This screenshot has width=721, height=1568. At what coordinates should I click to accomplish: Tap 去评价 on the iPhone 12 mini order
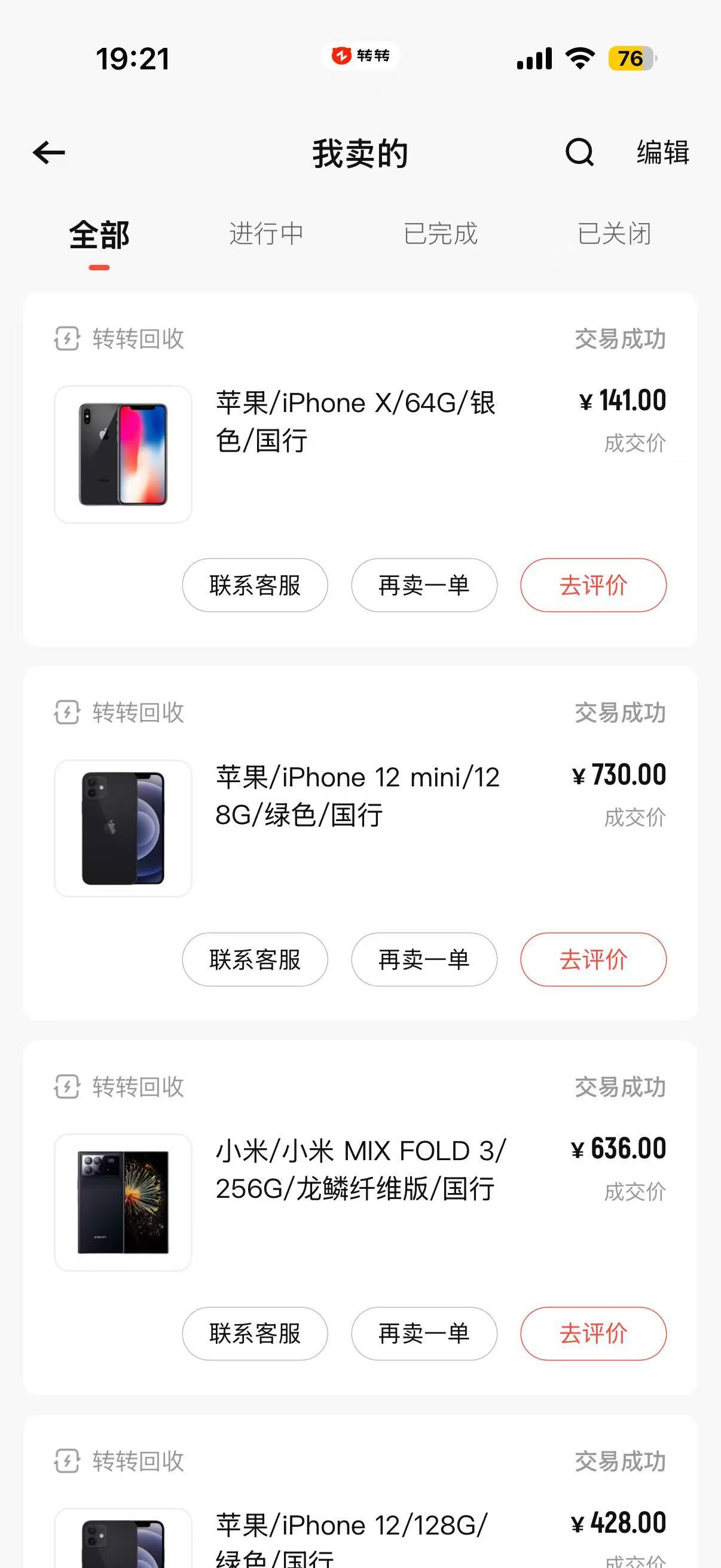pyautogui.click(x=593, y=959)
